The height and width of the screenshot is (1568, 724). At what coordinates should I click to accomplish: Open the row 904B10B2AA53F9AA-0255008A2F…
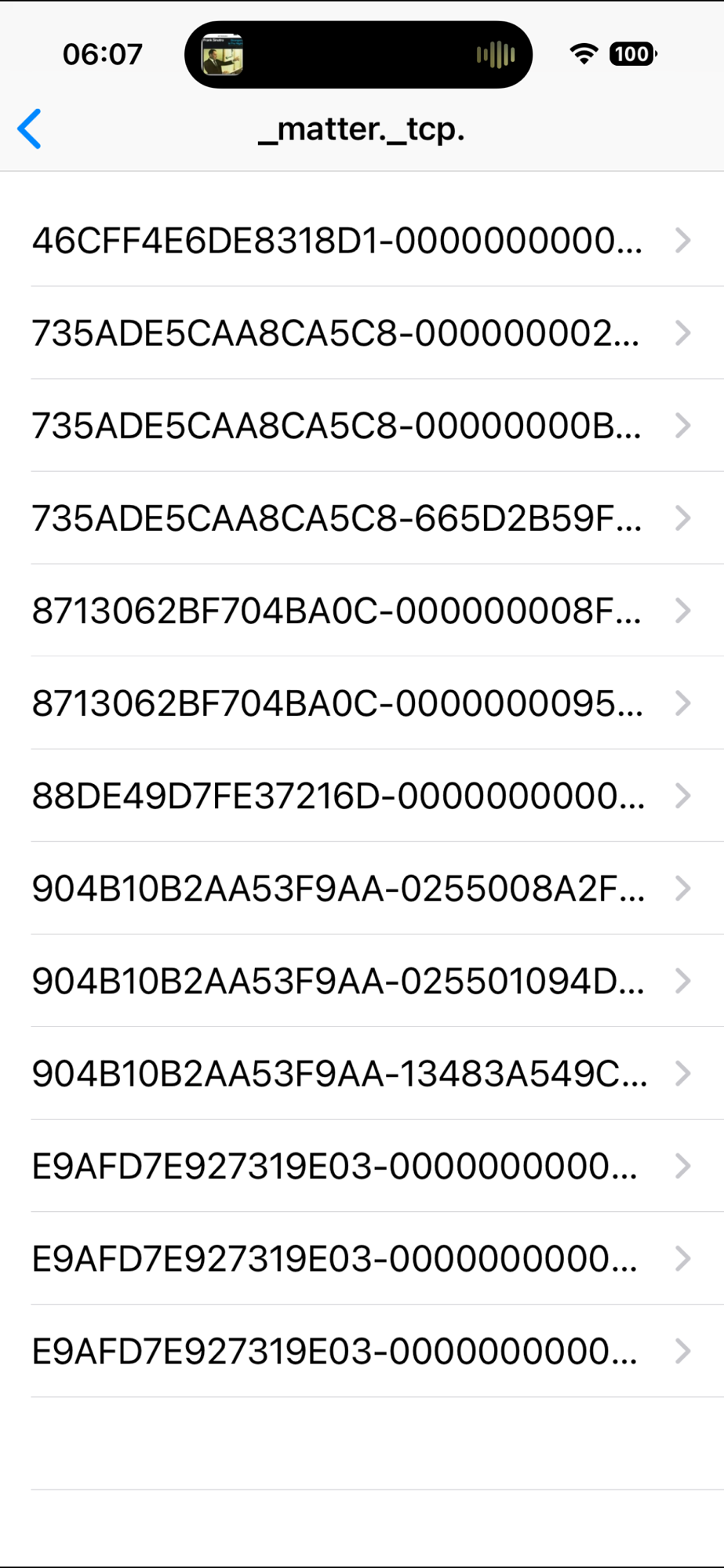tap(361, 888)
